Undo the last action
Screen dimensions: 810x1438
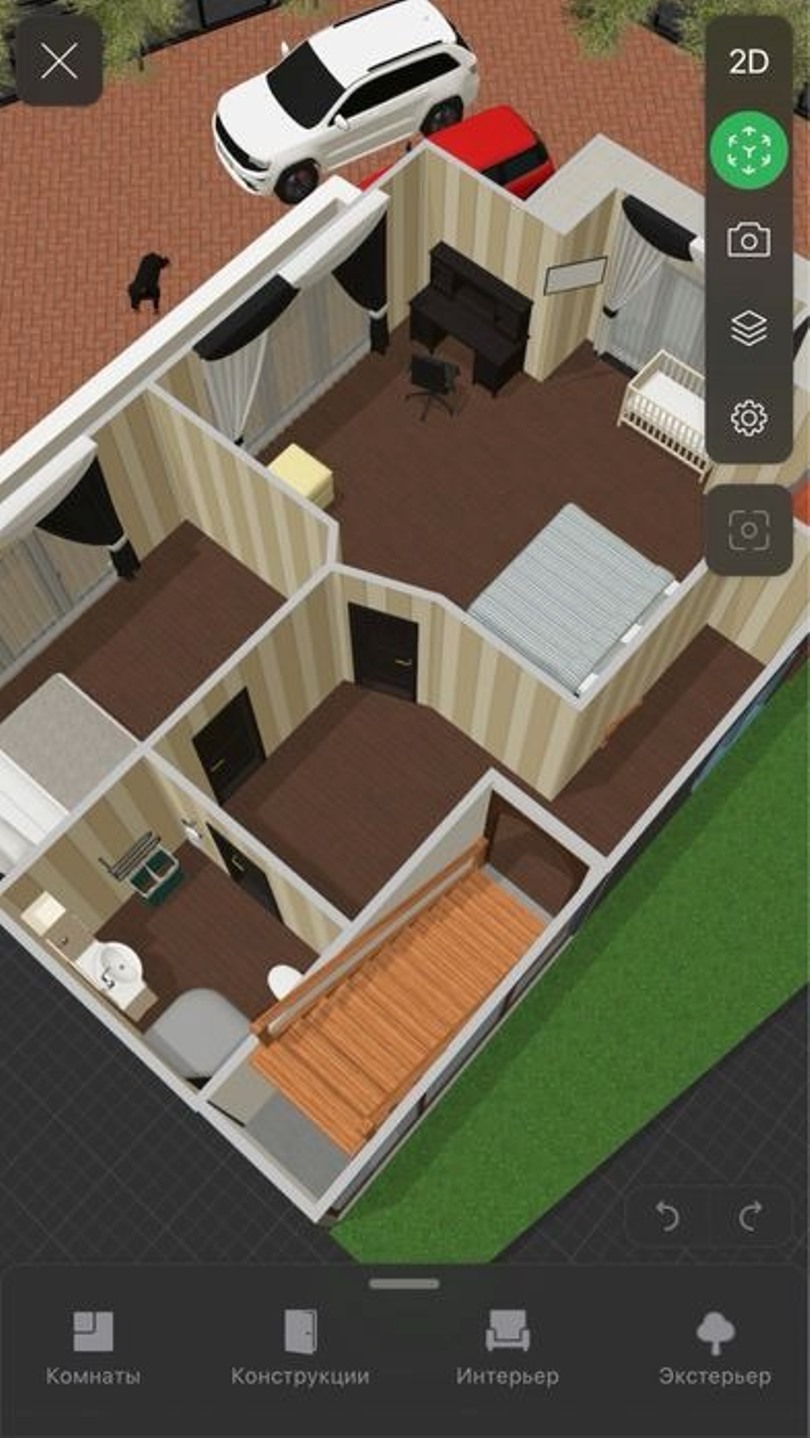point(667,1217)
